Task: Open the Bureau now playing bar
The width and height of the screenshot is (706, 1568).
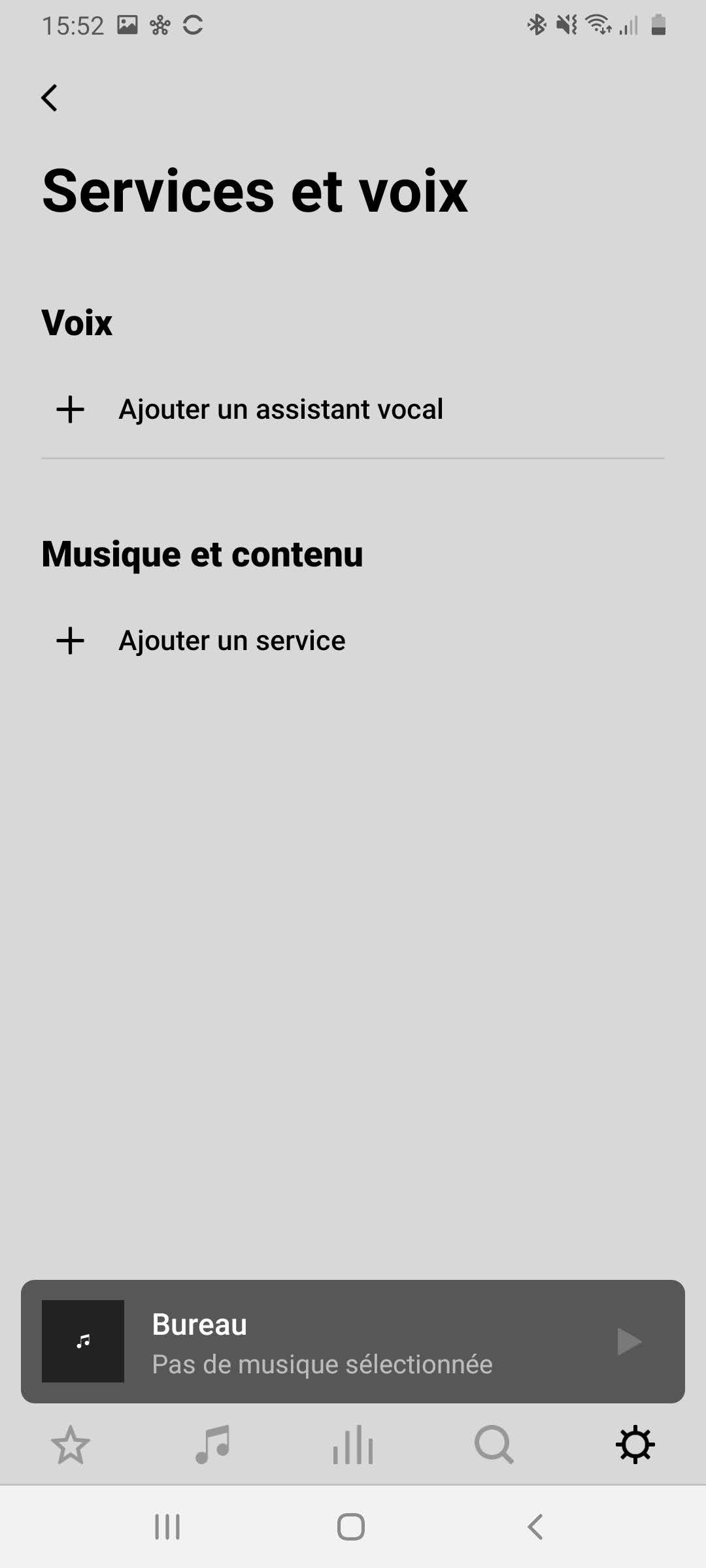Action: coord(327,1342)
